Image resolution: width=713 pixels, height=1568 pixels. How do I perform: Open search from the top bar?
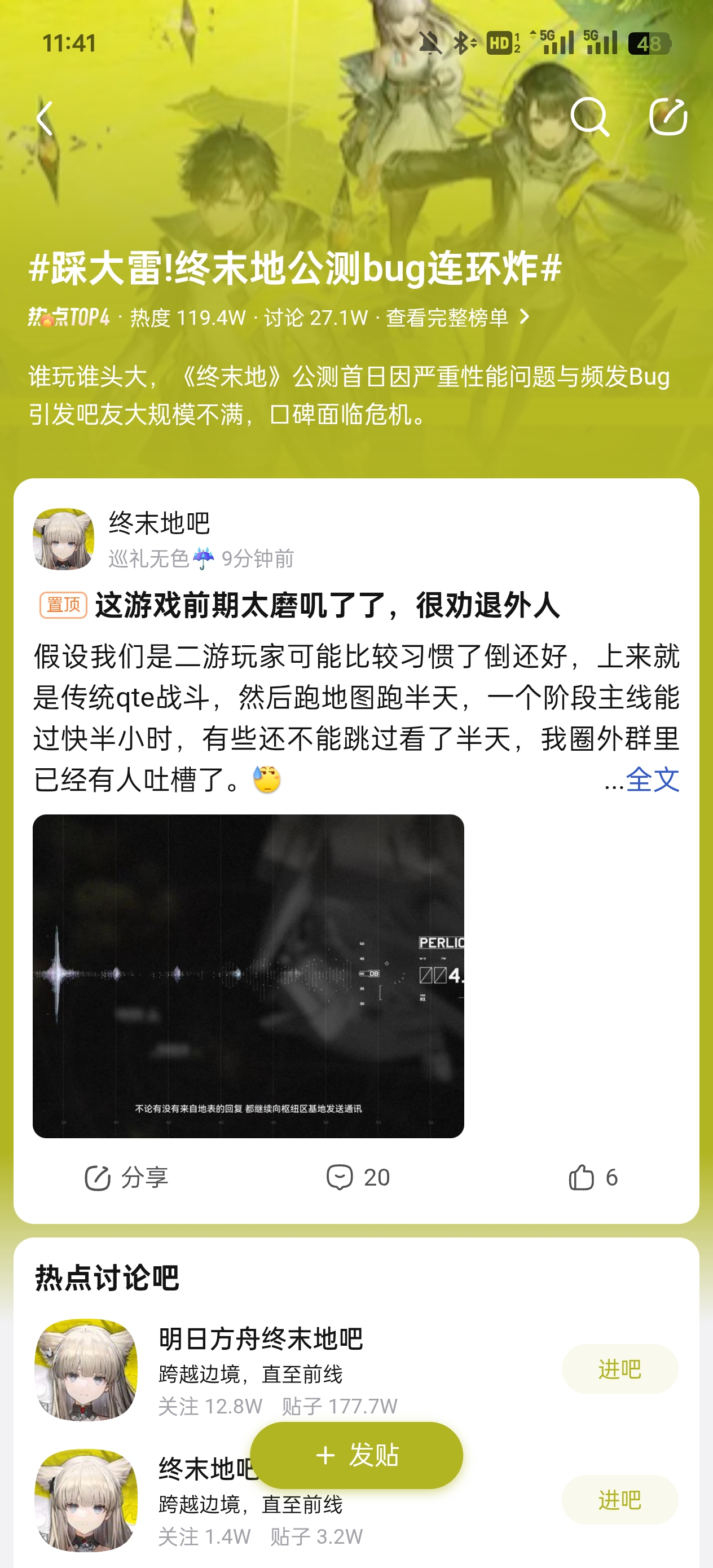(x=589, y=116)
